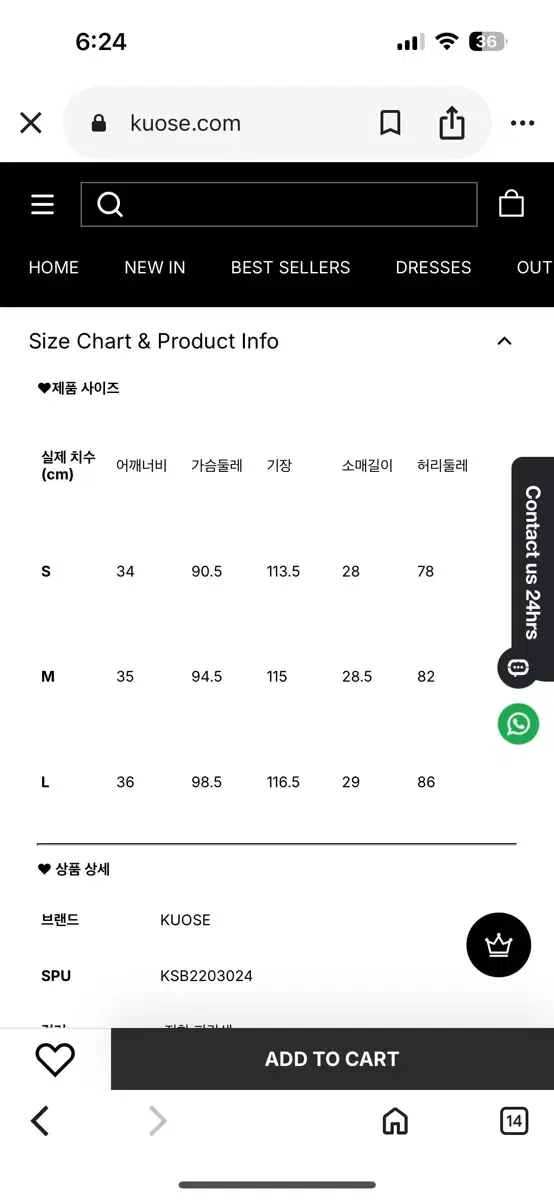Switch to BEST SELLERS category
The height and width of the screenshot is (1200, 554).
pyautogui.click(x=291, y=267)
